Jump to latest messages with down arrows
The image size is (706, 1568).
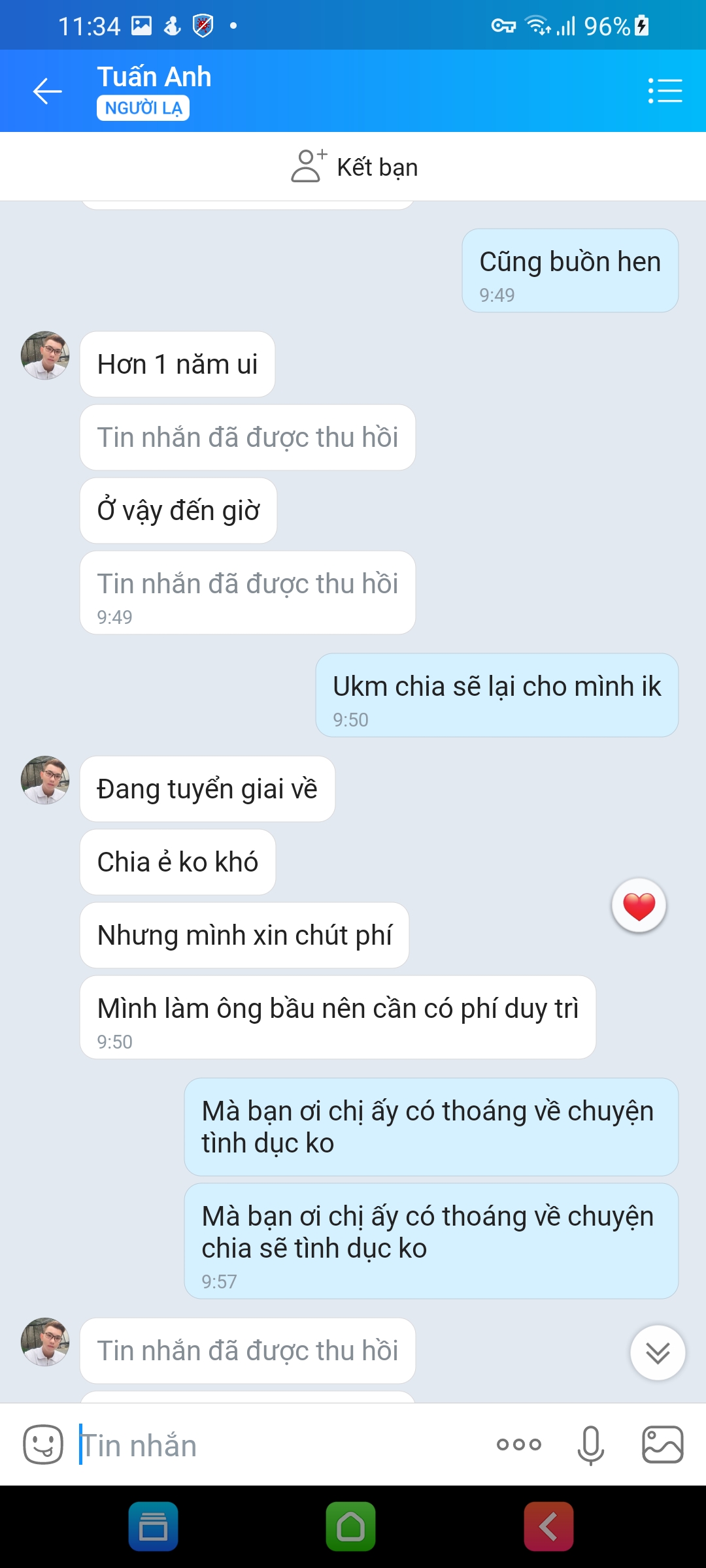[658, 1352]
